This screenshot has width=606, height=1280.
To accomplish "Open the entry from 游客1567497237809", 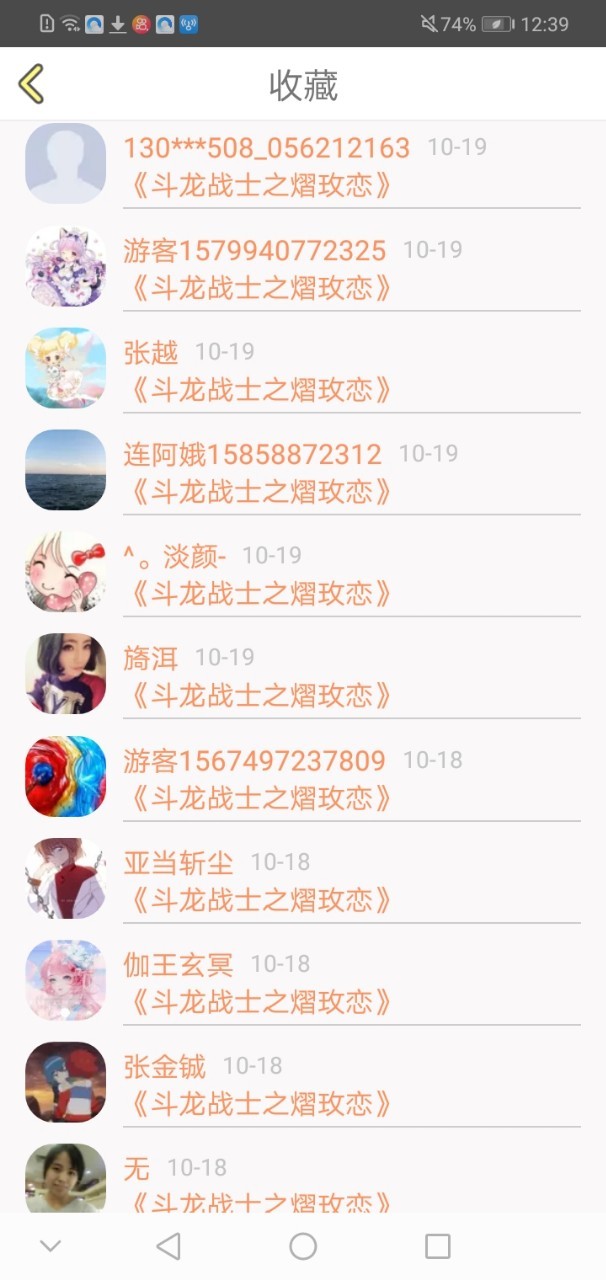I will click(303, 778).
